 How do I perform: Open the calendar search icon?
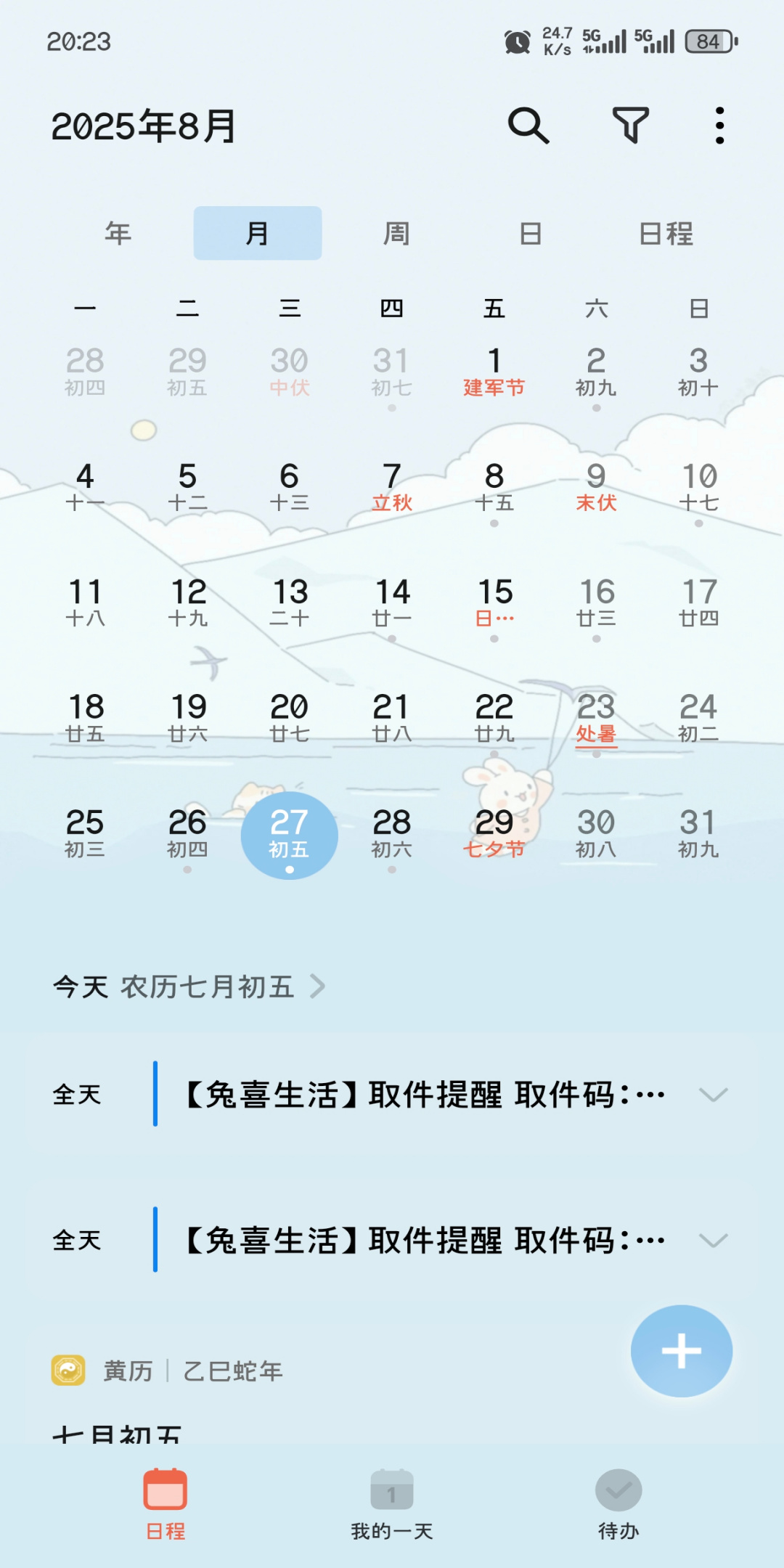pyautogui.click(x=528, y=126)
